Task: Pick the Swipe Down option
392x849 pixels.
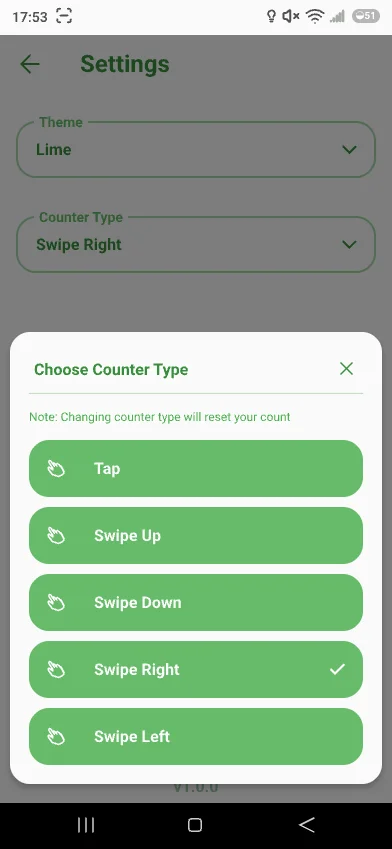Action: (x=196, y=603)
